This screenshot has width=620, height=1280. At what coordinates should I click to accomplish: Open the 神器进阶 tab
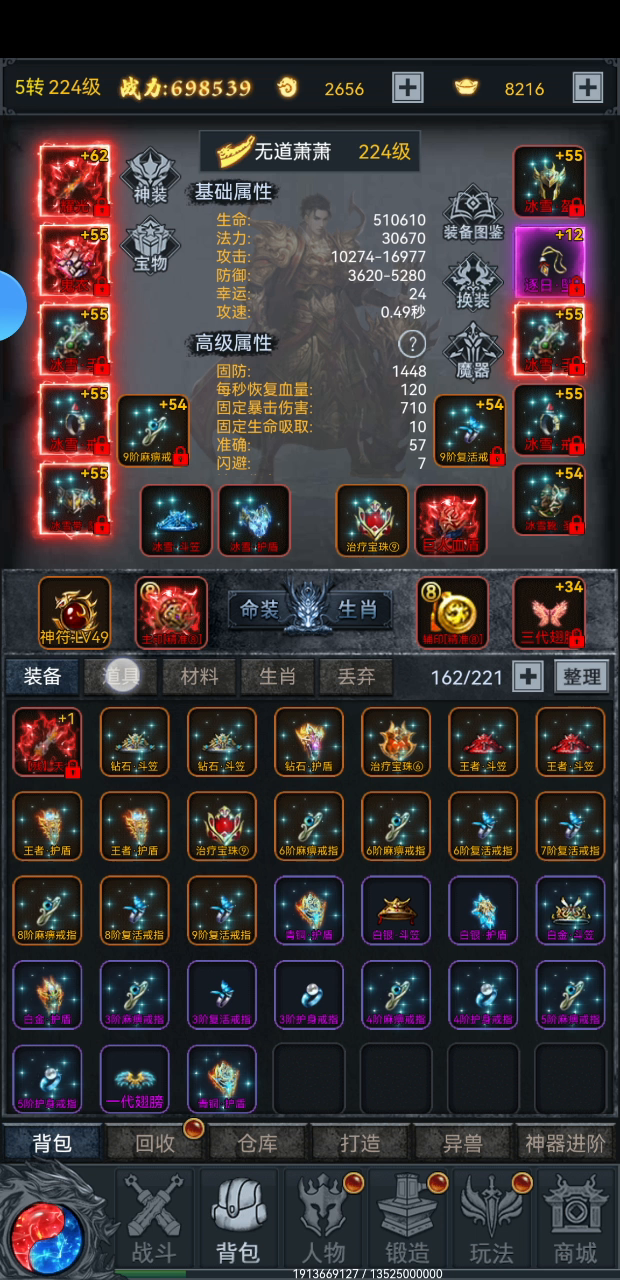pos(565,1143)
